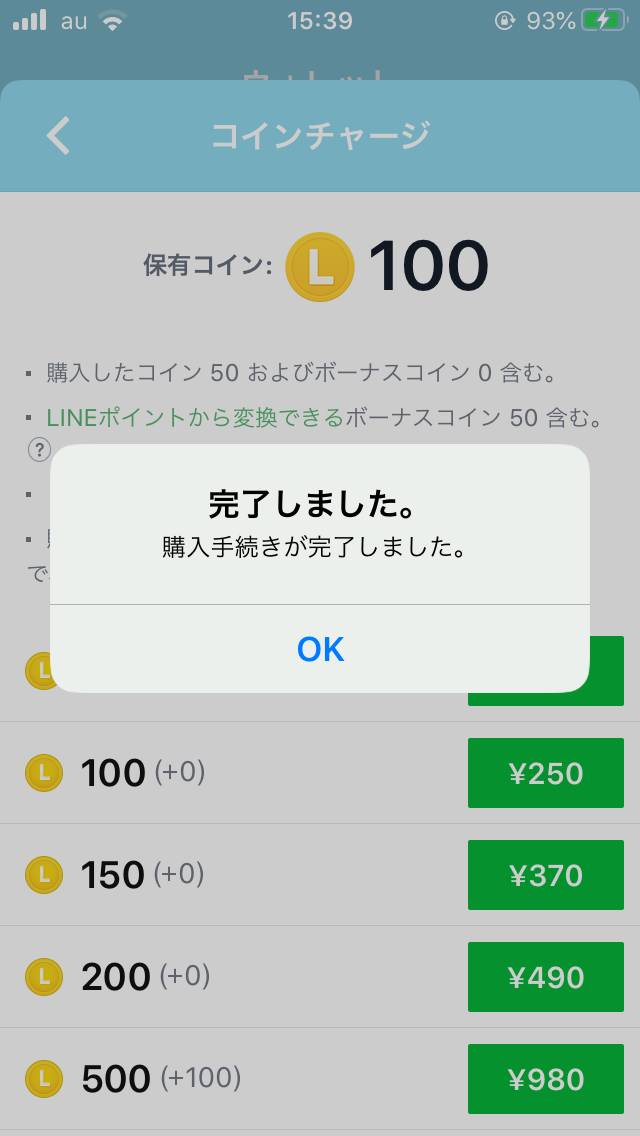
Task: Go back from the coin charge screen
Action: pos(59,135)
